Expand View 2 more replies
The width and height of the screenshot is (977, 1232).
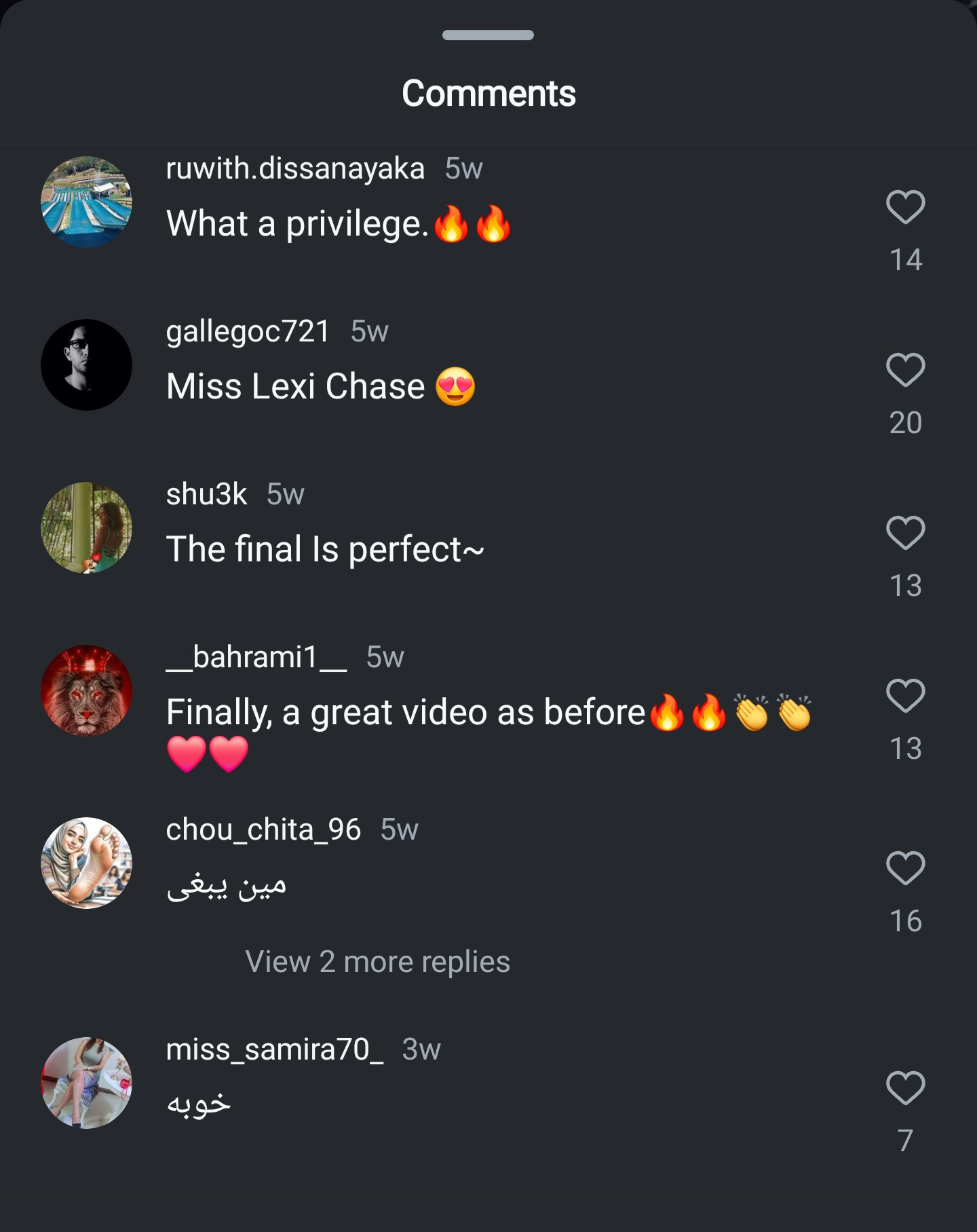tap(377, 962)
